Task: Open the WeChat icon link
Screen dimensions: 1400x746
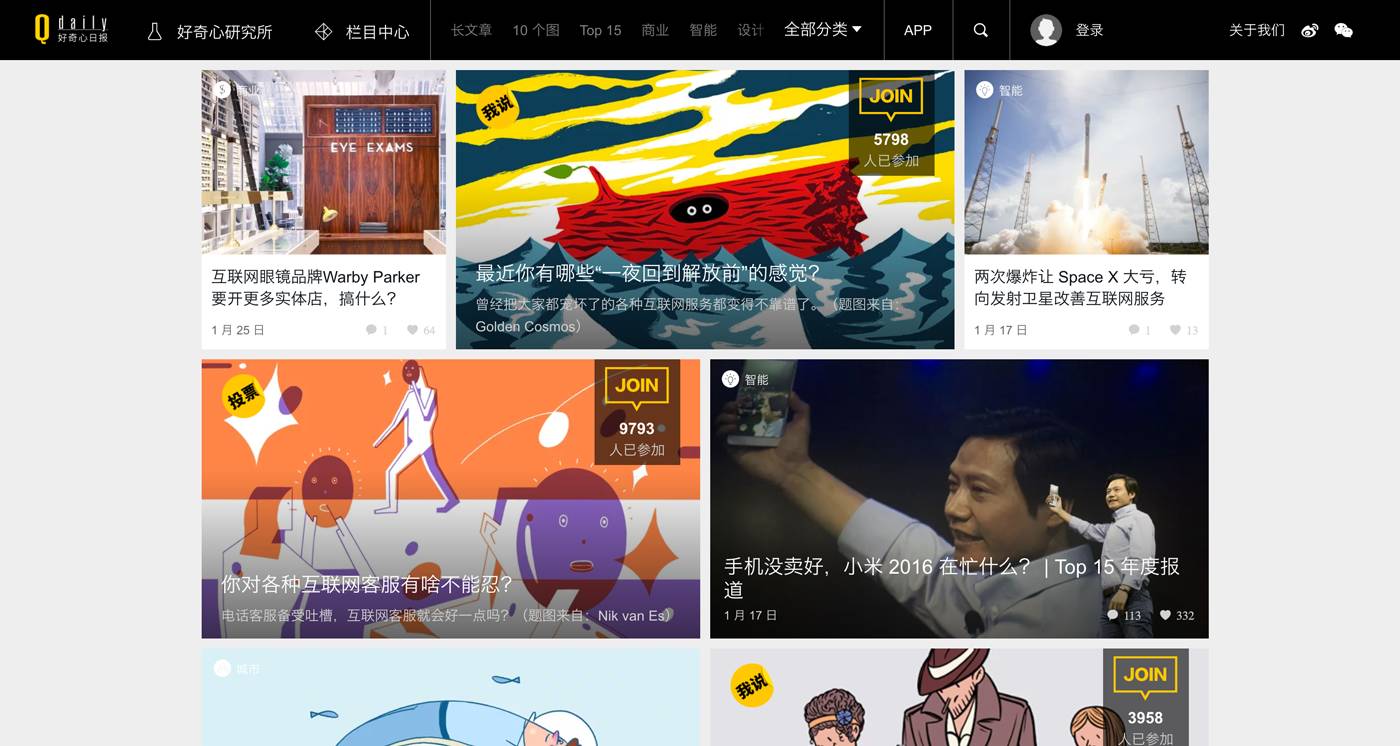Action: click(x=1343, y=30)
